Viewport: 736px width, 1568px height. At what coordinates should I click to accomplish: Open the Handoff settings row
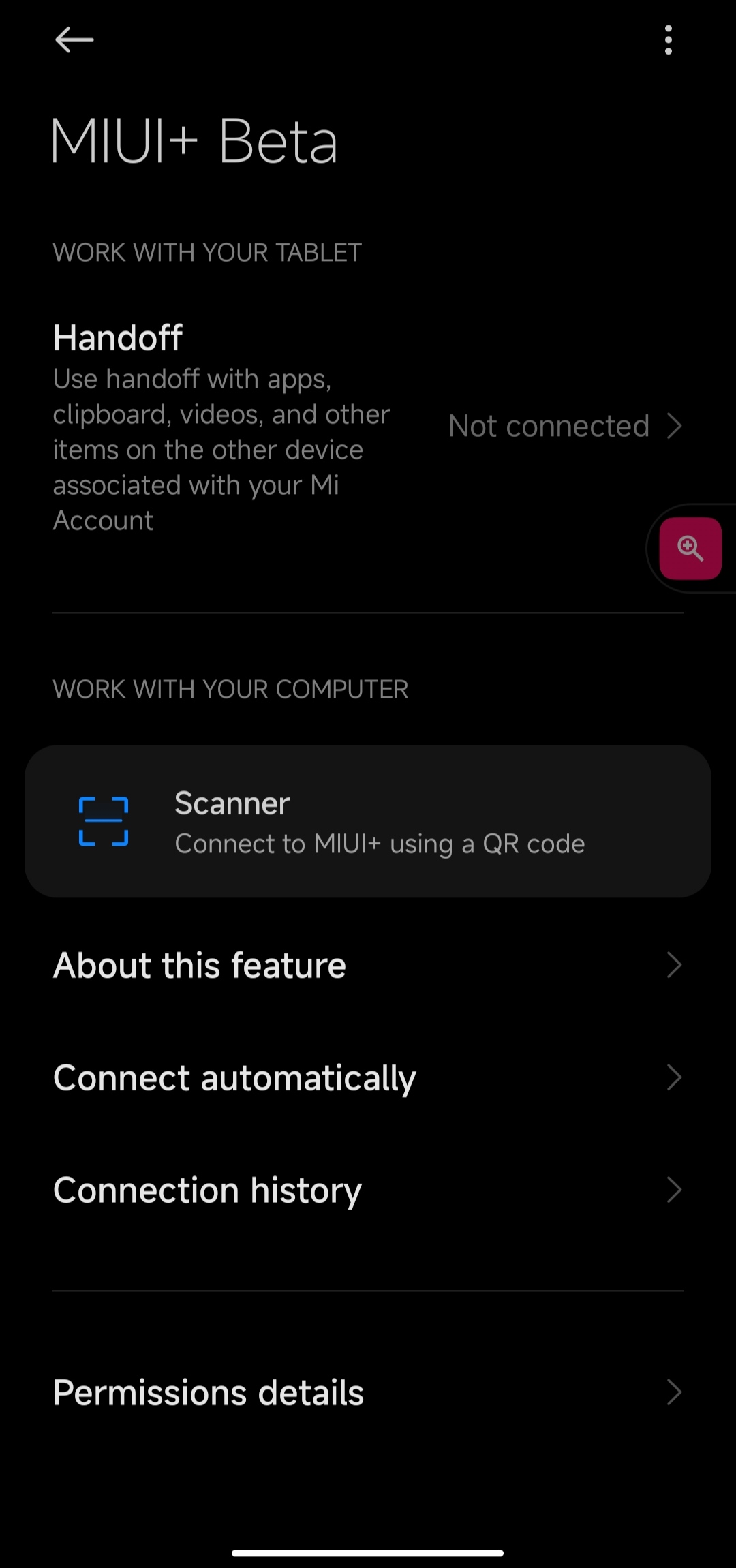[368, 427]
